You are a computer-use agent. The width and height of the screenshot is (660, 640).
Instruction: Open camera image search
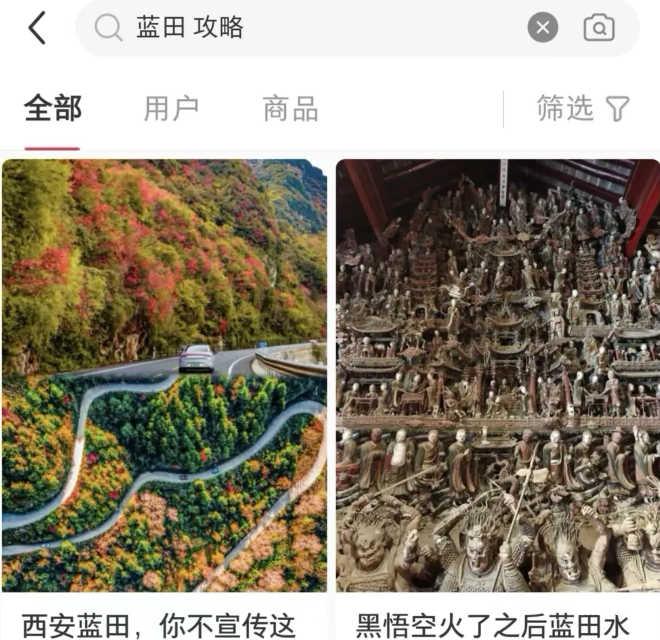(x=598, y=28)
